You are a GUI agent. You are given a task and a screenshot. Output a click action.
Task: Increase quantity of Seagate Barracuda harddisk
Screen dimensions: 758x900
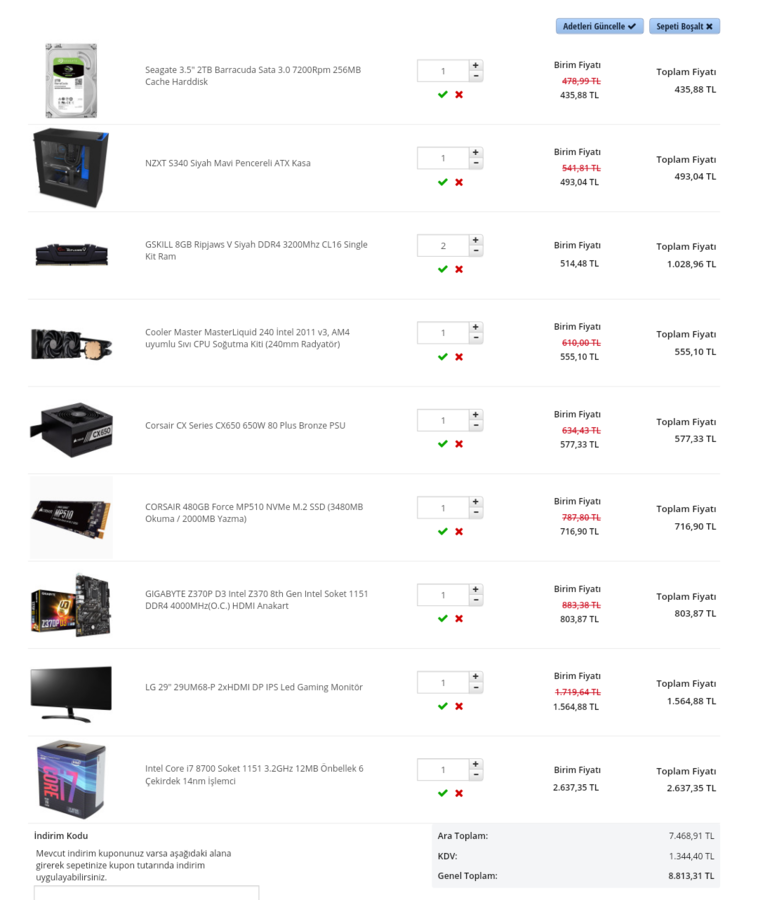click(x=475, y=65)
